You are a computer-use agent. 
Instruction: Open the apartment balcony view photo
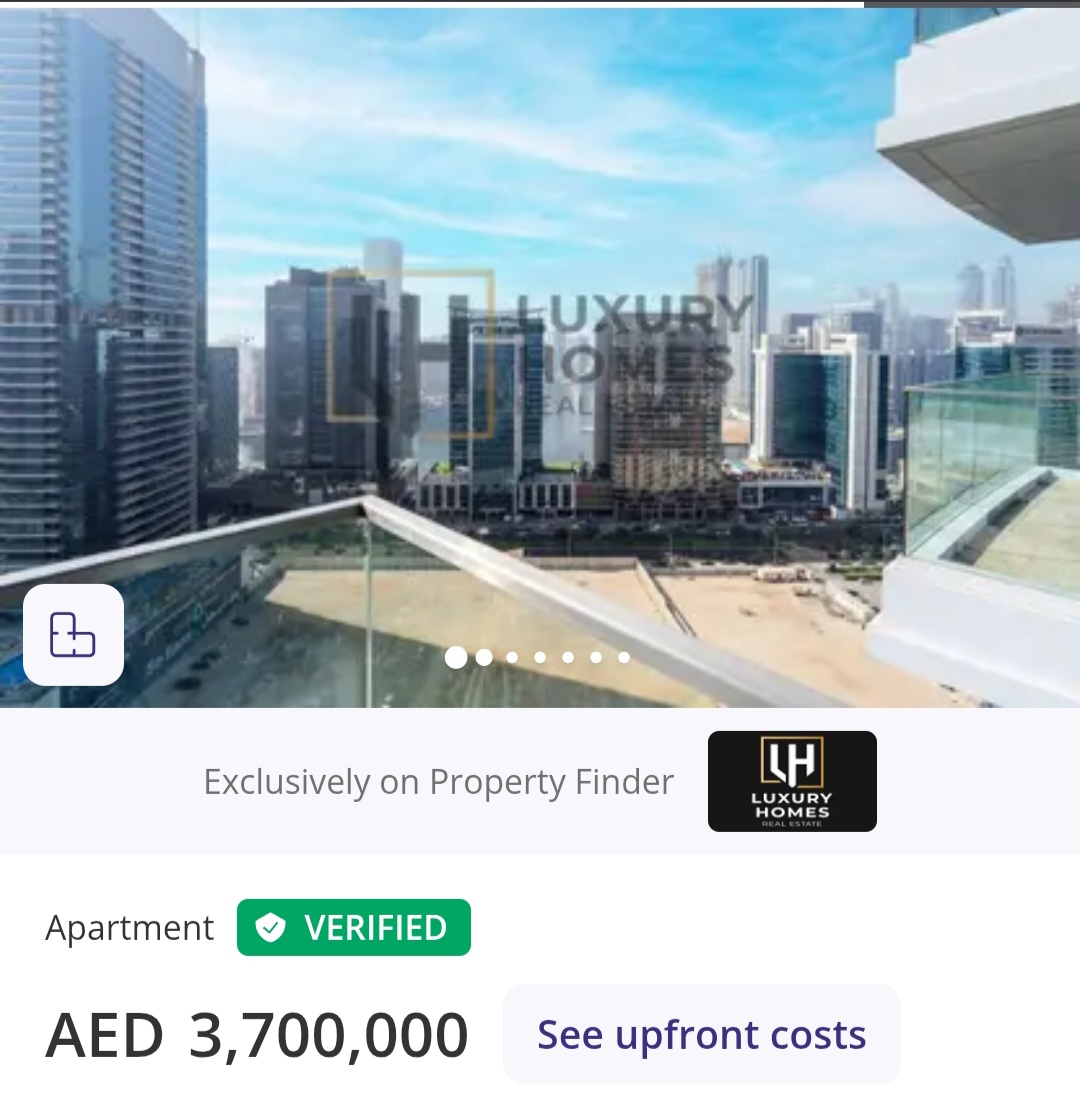tap(540, 350)
